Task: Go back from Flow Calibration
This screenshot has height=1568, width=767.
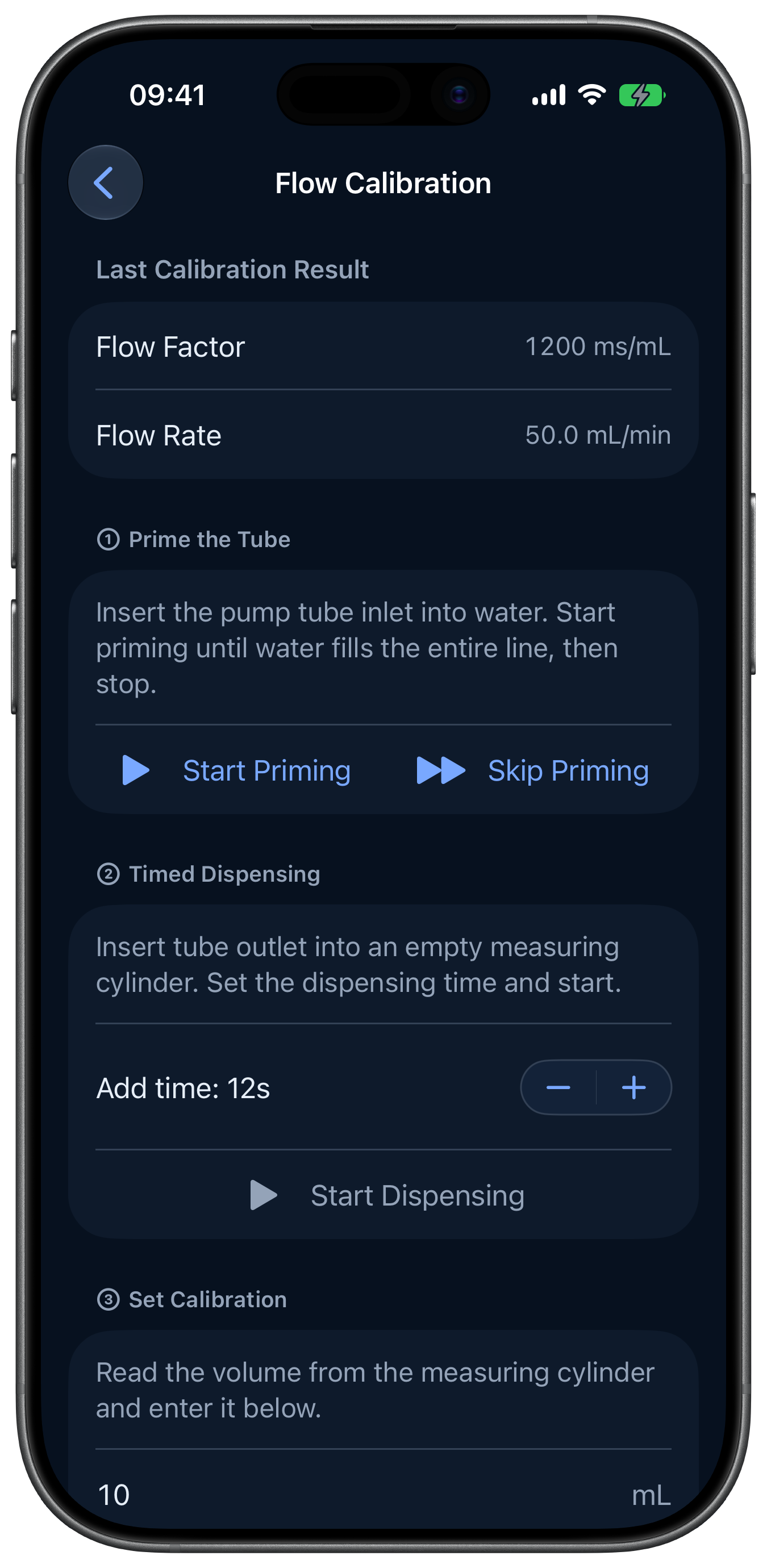Action: [105, 182]
